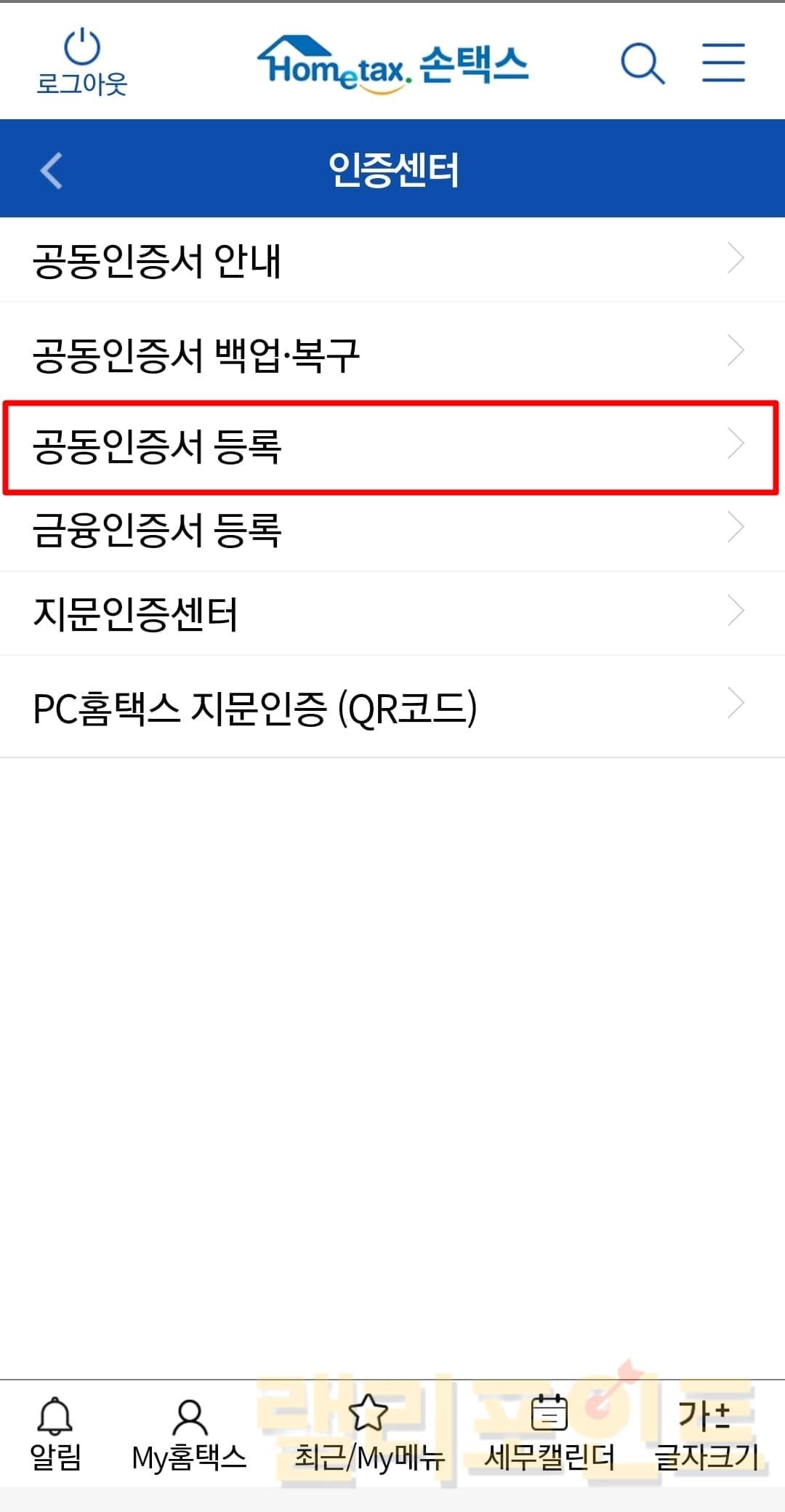Go back from 인증센터
Screen dimensions: 785x1512
pyautogui.click(x=51, y=170)
